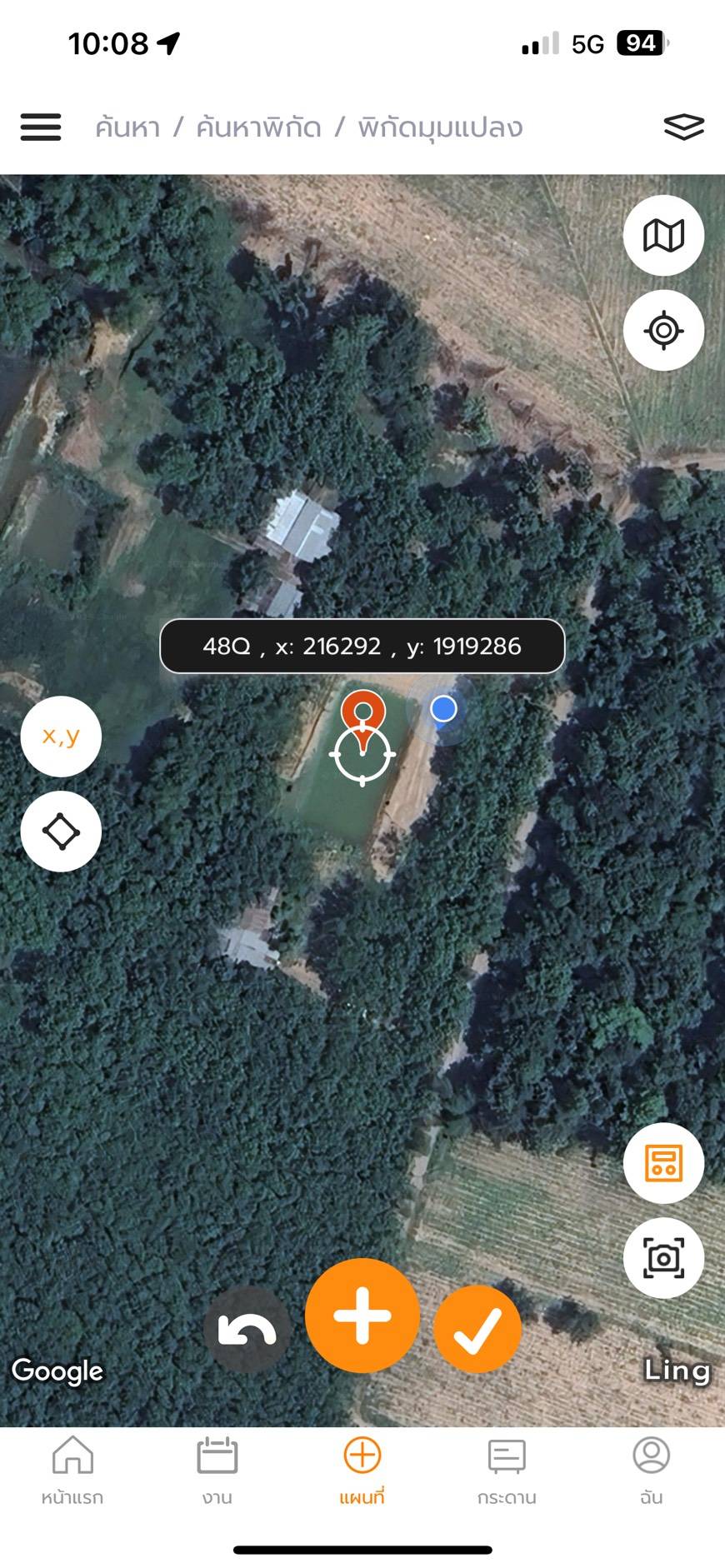
Task: Open the orange calculator tool
Action: [x=663, y=1163]
